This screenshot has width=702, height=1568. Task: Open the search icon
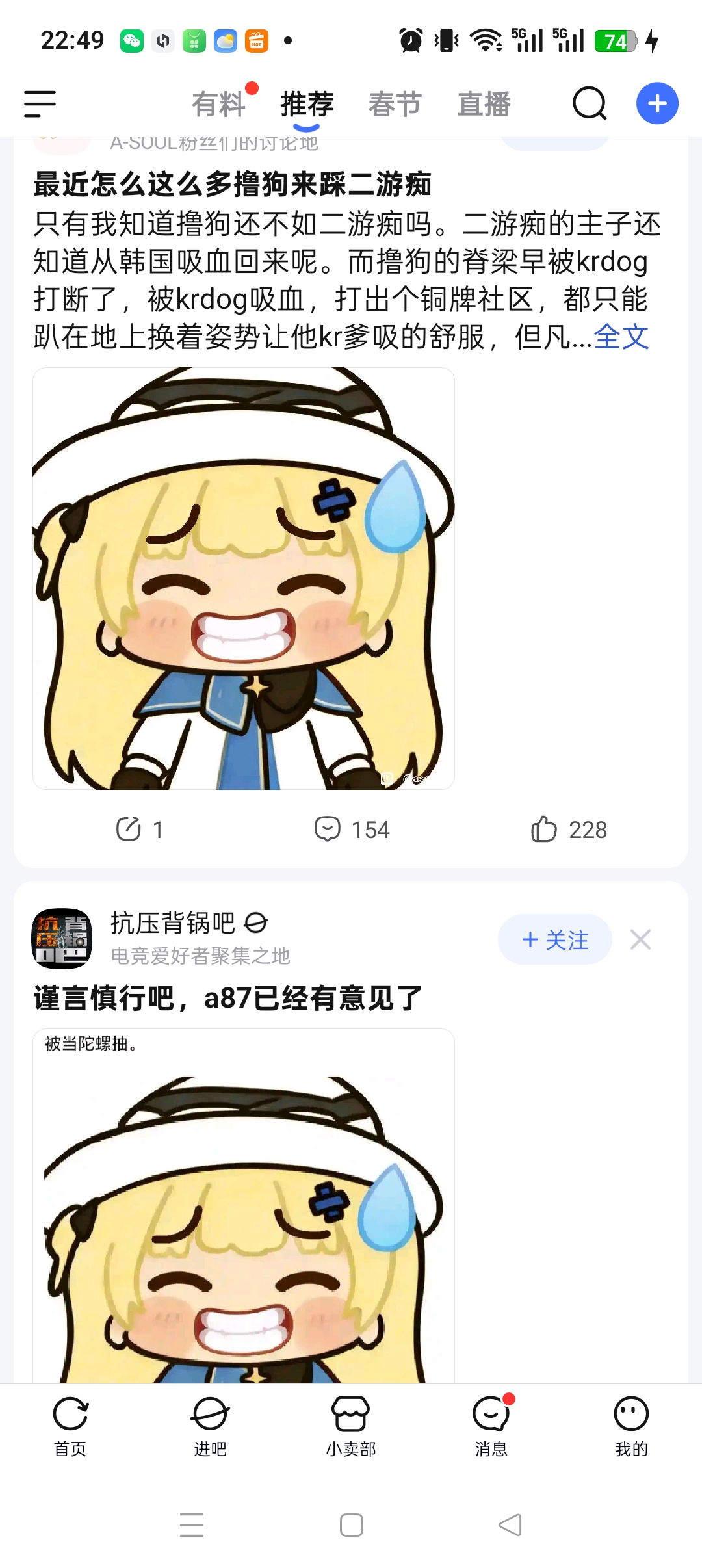coord(590,104)
